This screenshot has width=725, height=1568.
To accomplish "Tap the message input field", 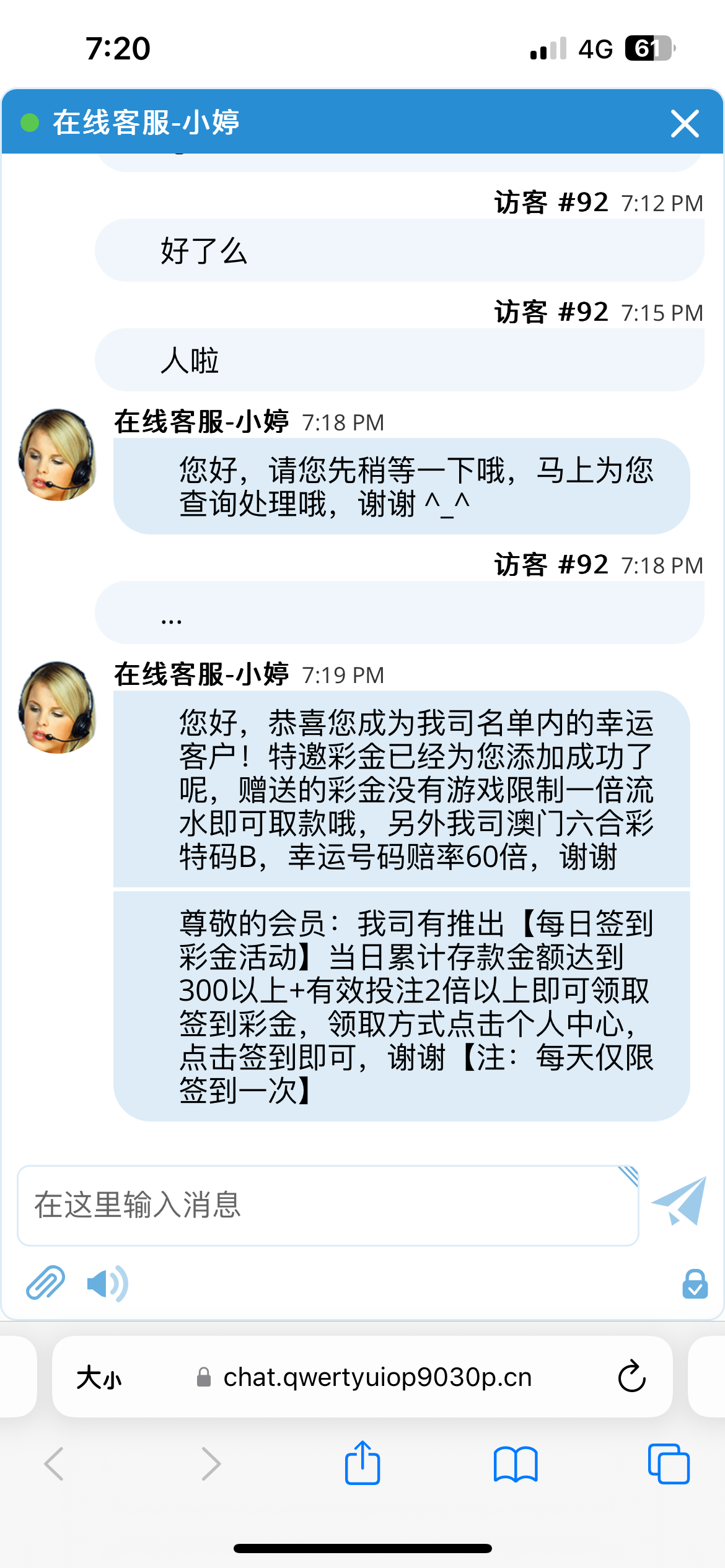I will [327, 1205].
